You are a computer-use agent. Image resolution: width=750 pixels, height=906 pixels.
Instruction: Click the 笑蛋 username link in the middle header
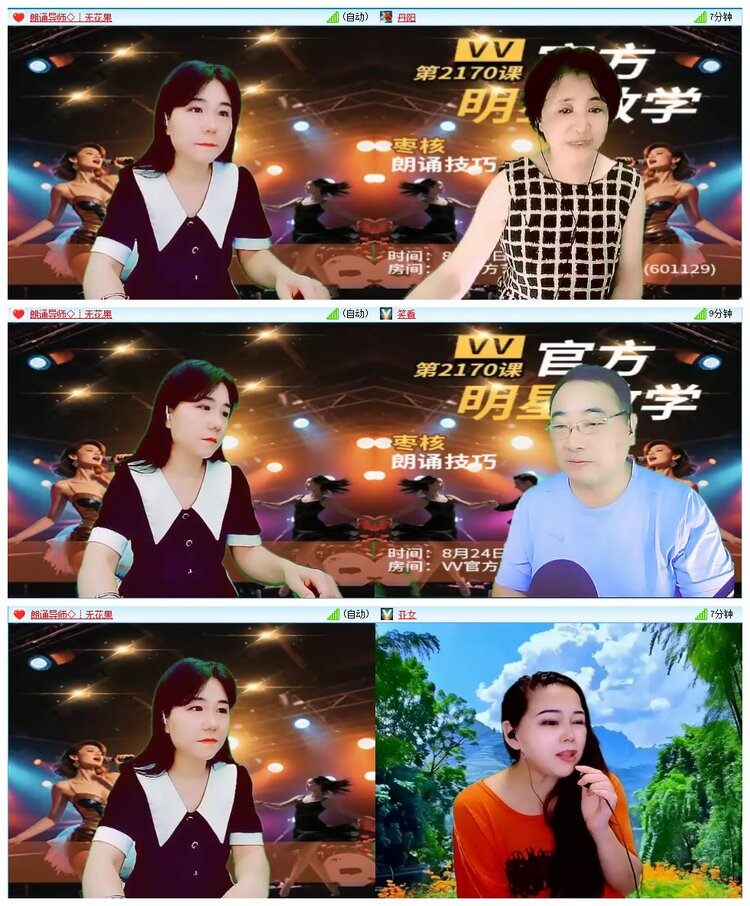407,313
